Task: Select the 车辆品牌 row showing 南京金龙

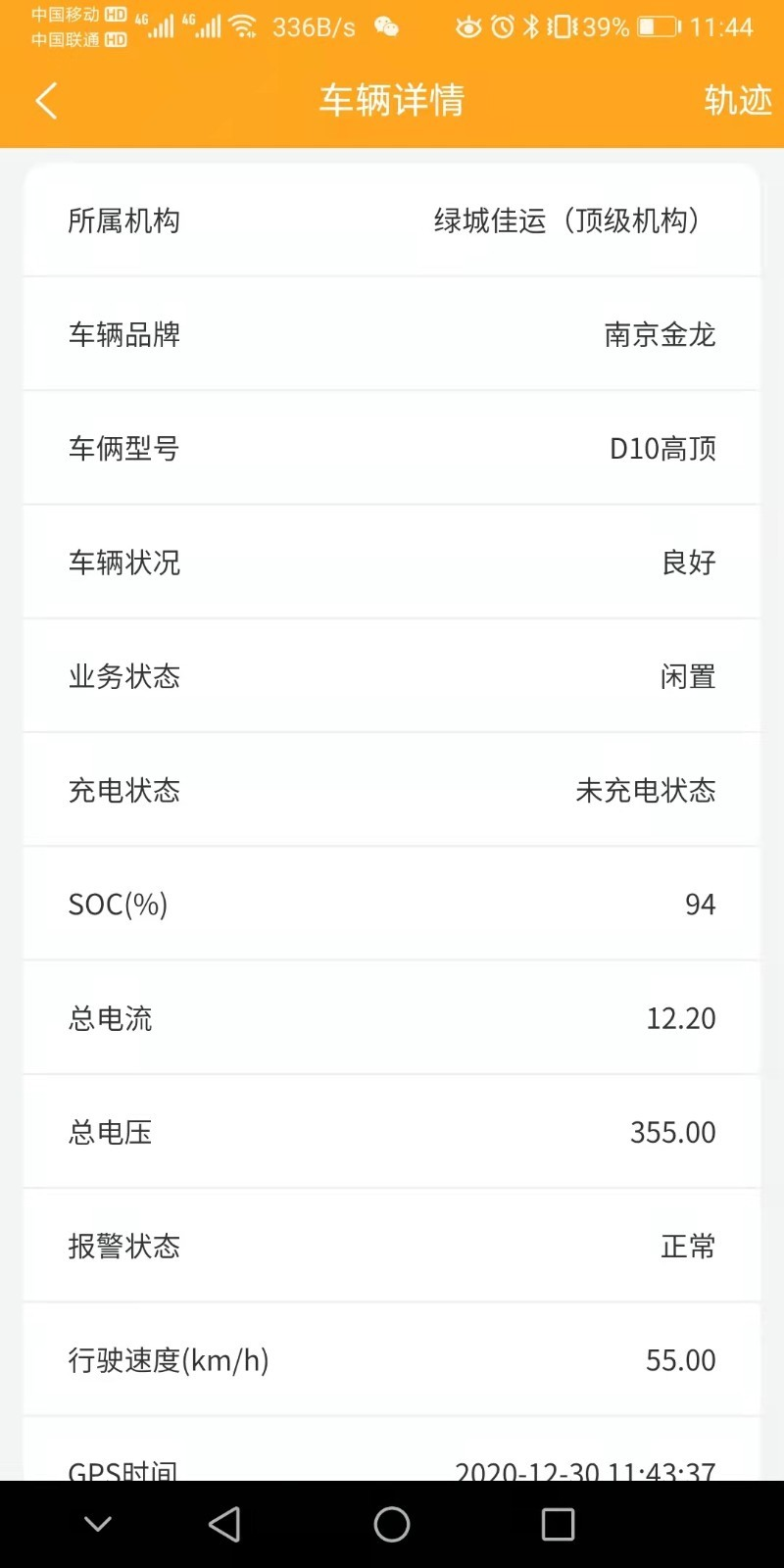Action: [x=391, y=335]
